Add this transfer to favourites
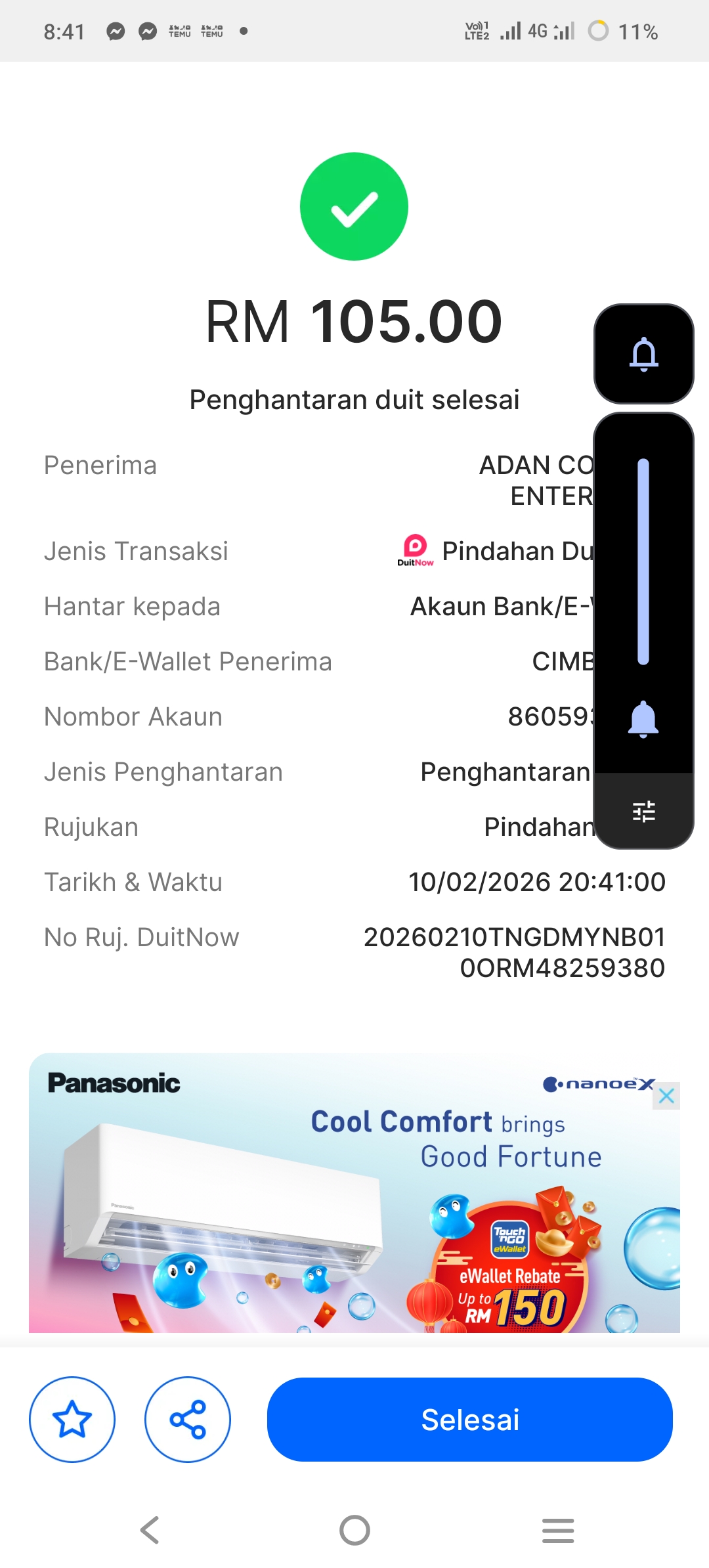This screenshot has width=709, height=1568. (x=72, y=1420)
